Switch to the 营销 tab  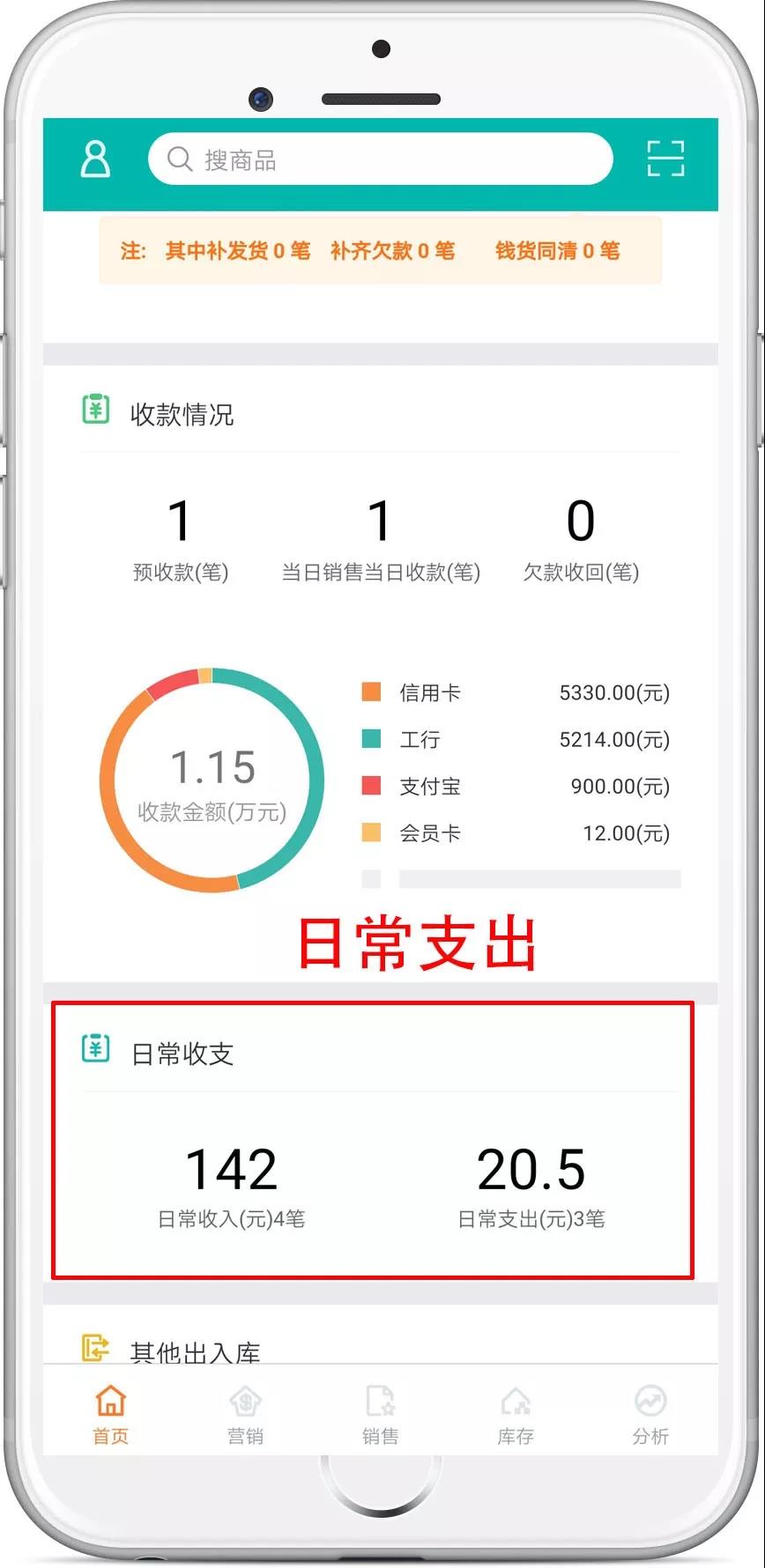[x=245, y=1416]
